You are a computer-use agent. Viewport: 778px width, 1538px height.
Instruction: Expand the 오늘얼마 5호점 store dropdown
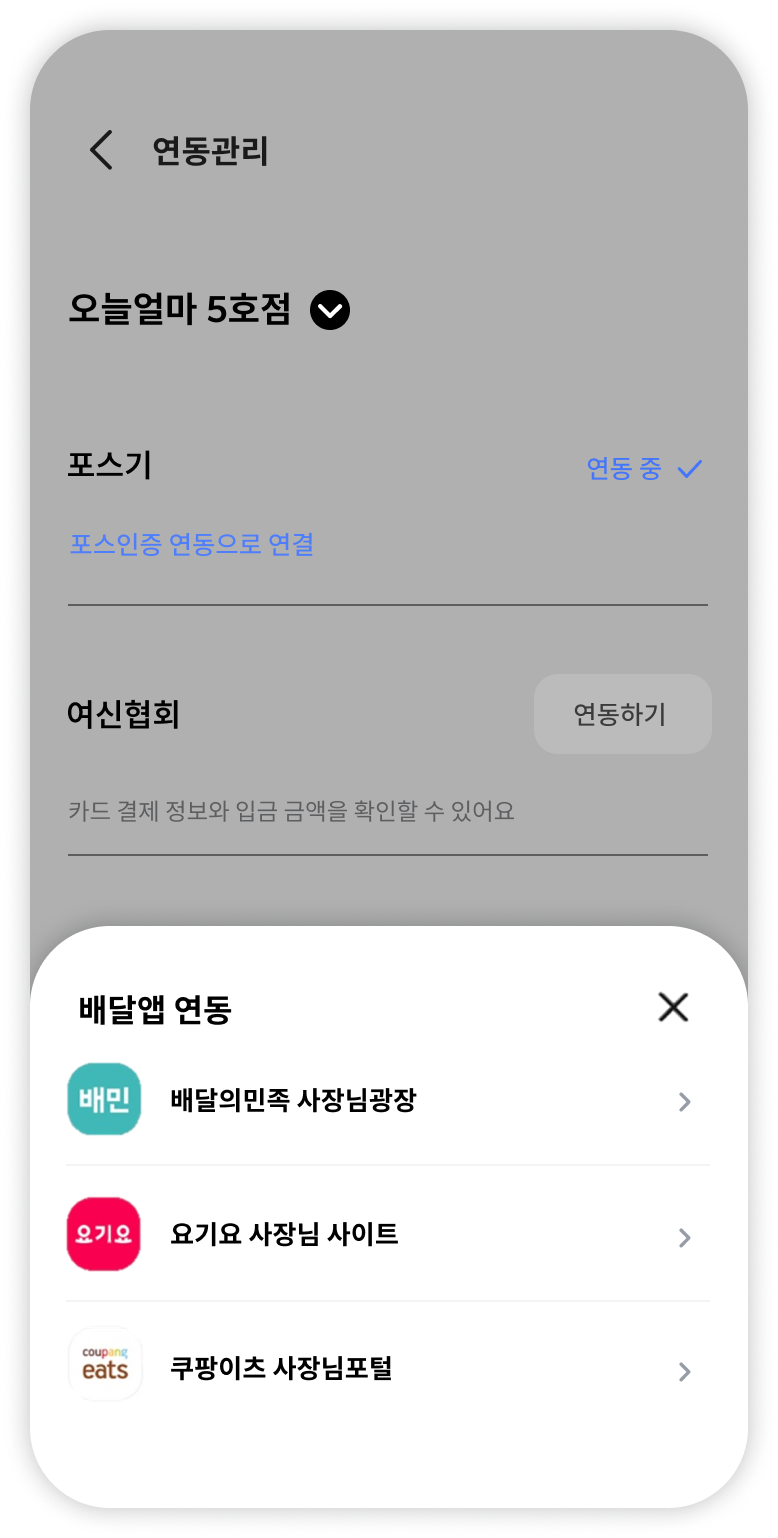[330, 310]
